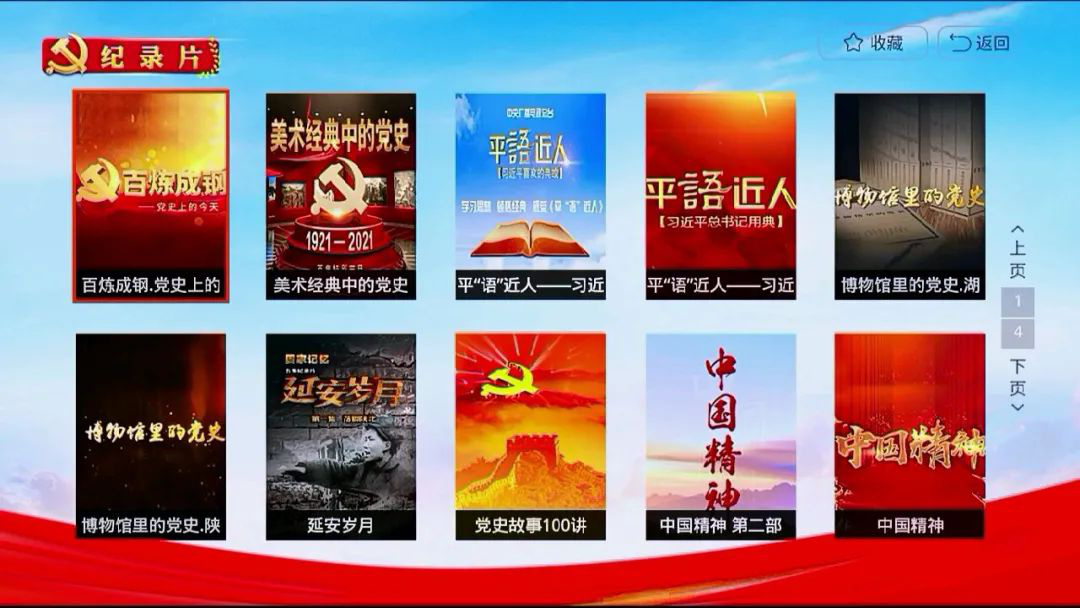Viewport: 1080px width, 608px height.
Task: Open 党史故事100讲 documentary
Action: (531, 436)
